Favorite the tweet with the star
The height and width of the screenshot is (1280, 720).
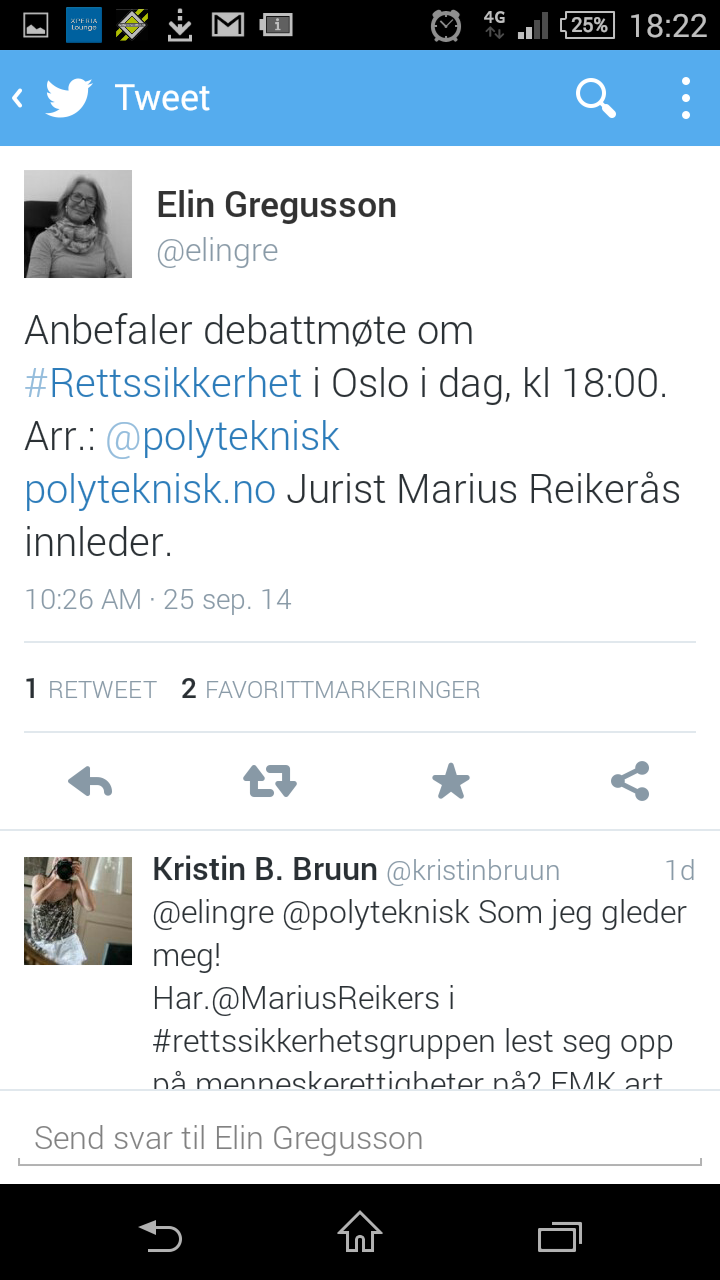click(x=450, y=781)
